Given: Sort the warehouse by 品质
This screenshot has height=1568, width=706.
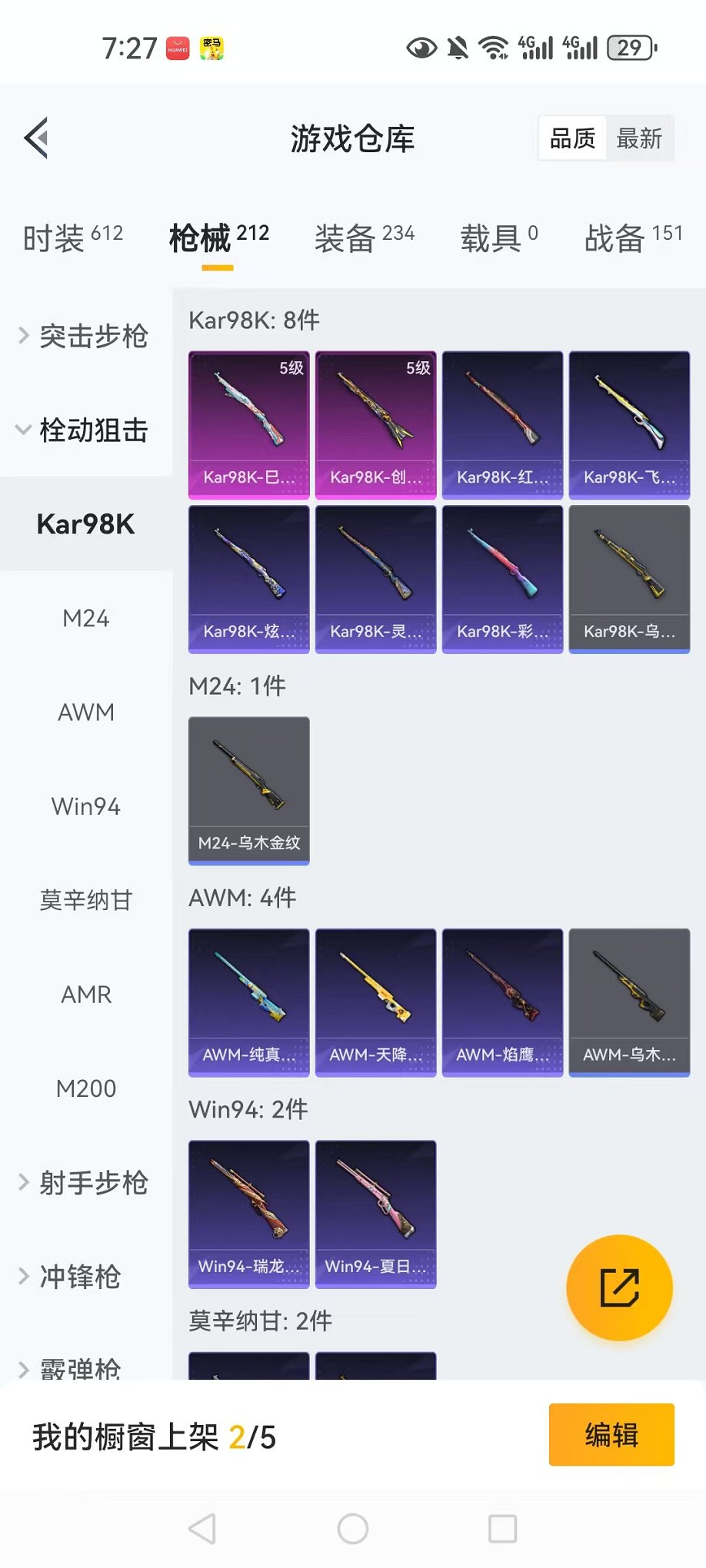Looking at the screenshot, I should pyautogui.click(x=572, y=138).
